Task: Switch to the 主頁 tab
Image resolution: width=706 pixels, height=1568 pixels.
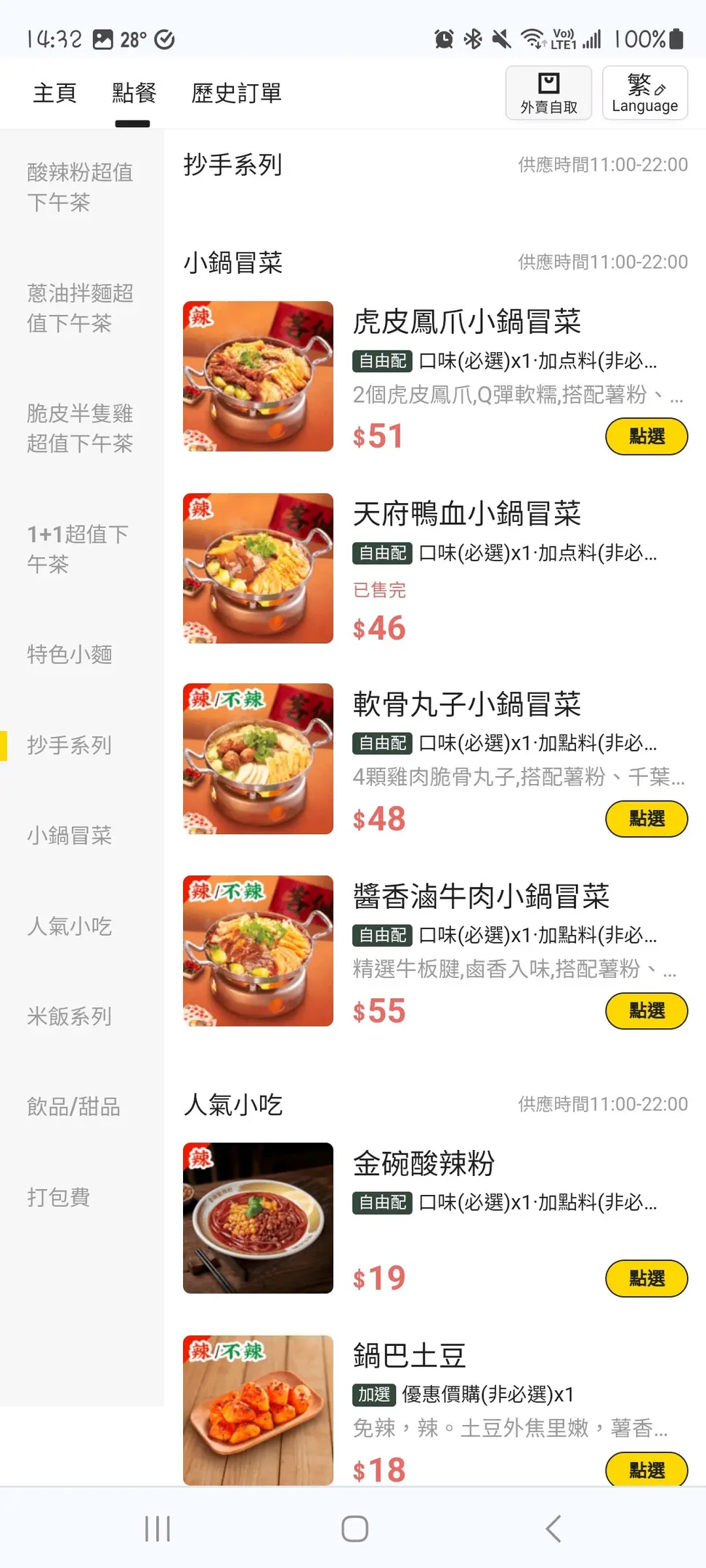Action: (54, 94)
